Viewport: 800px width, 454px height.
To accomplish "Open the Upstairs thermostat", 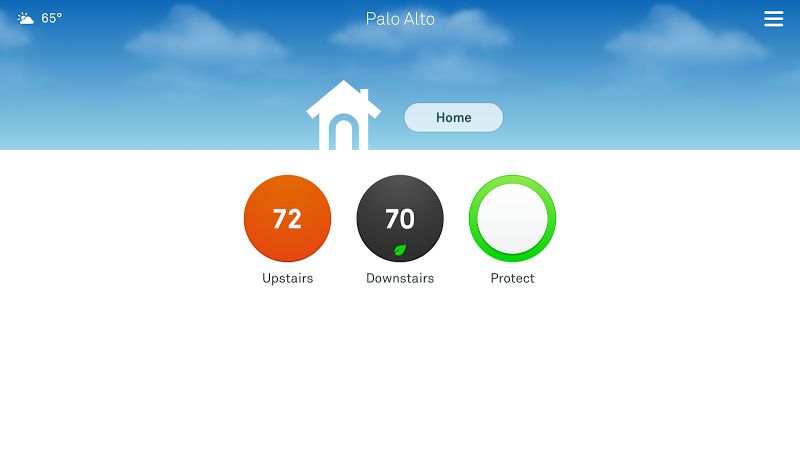I will click(287, 219).
